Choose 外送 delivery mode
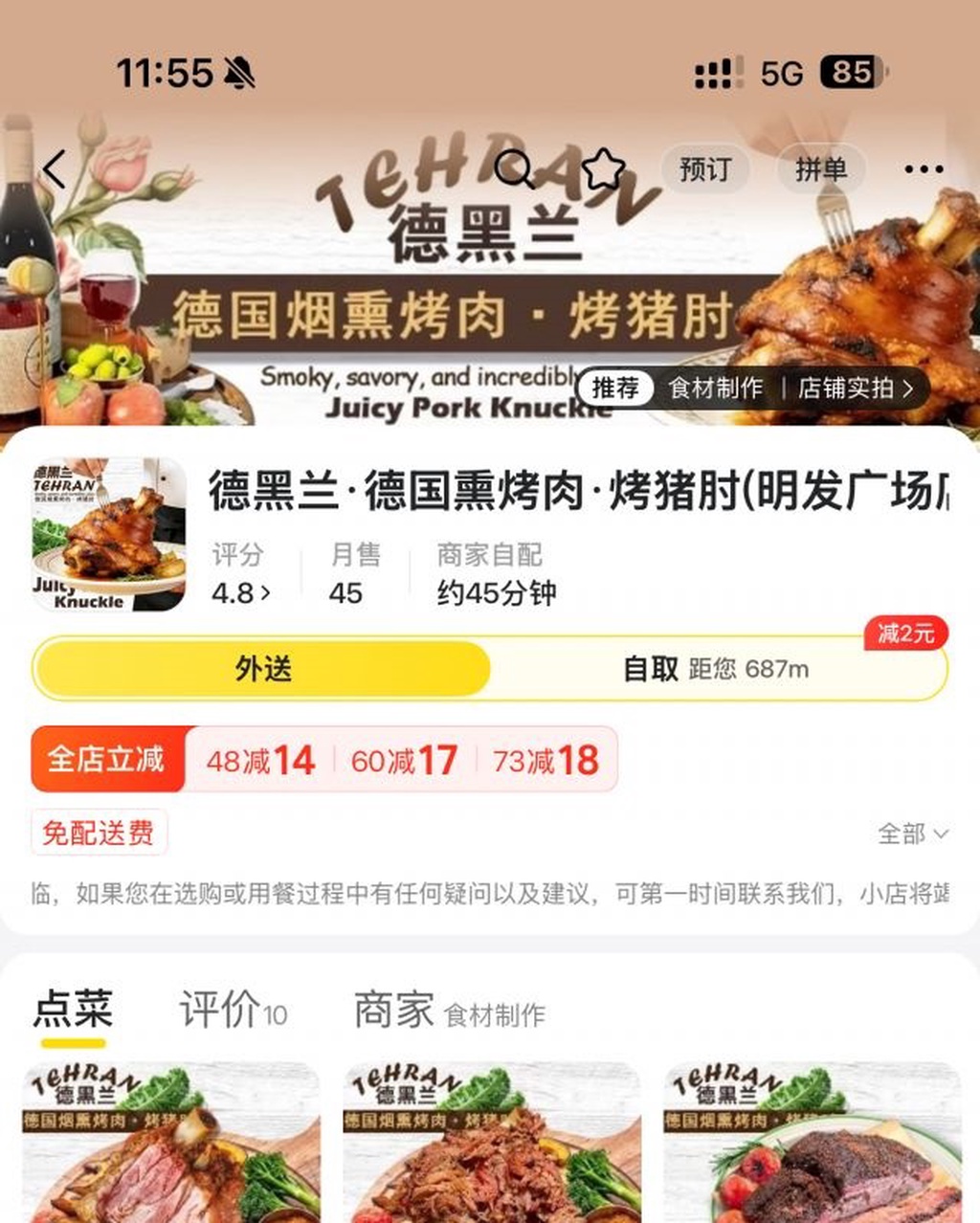The height and width of the screenshot is (1223, 980). (262, 669)
